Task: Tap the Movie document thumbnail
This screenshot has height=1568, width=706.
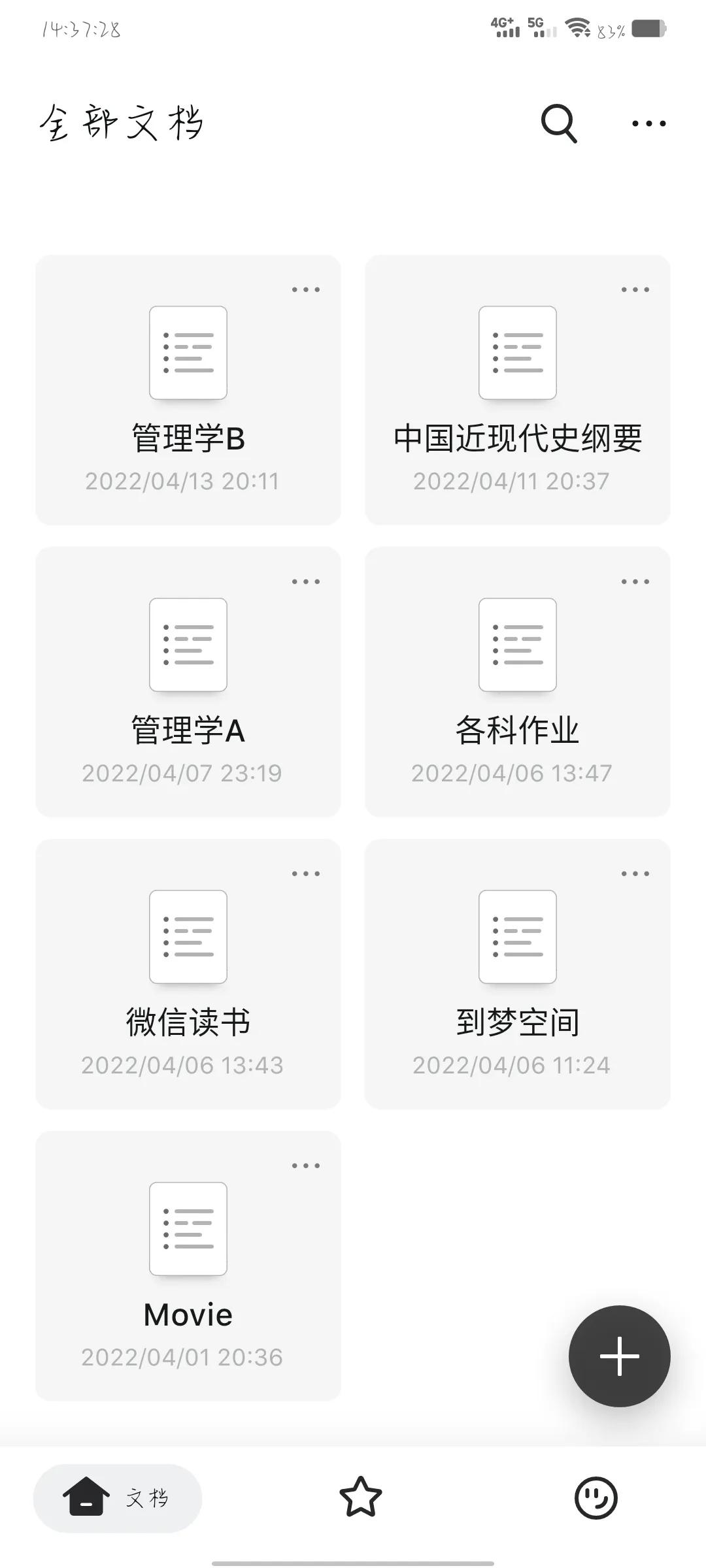Action: [188, 1228]
